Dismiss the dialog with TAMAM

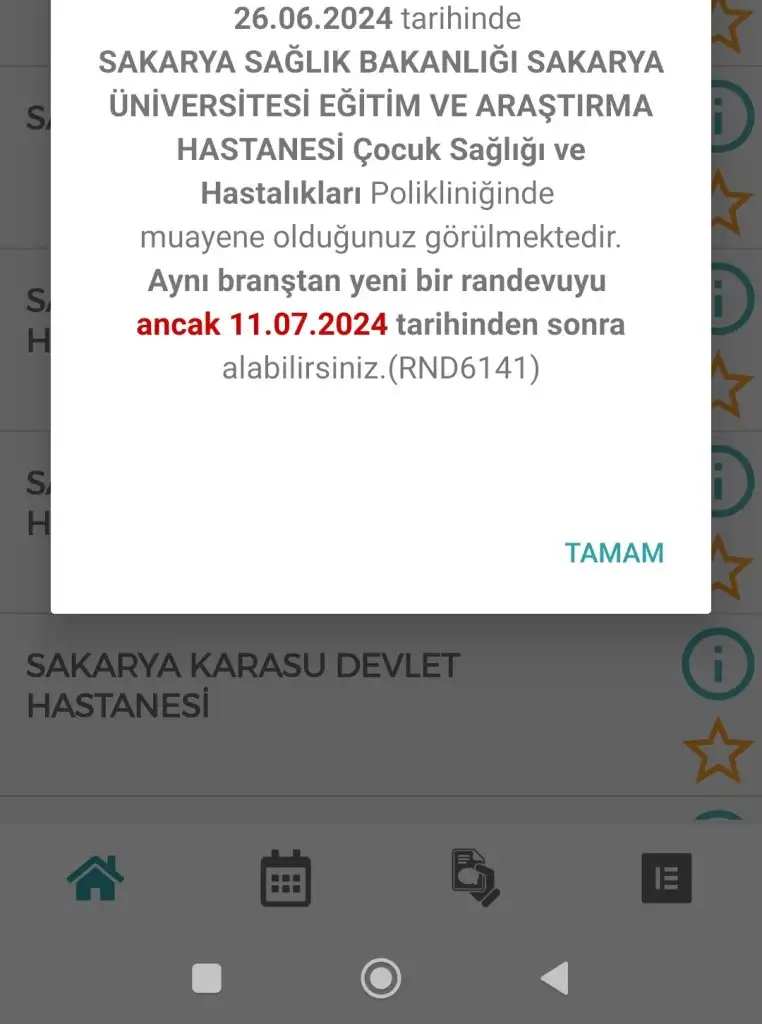point(614,553)
